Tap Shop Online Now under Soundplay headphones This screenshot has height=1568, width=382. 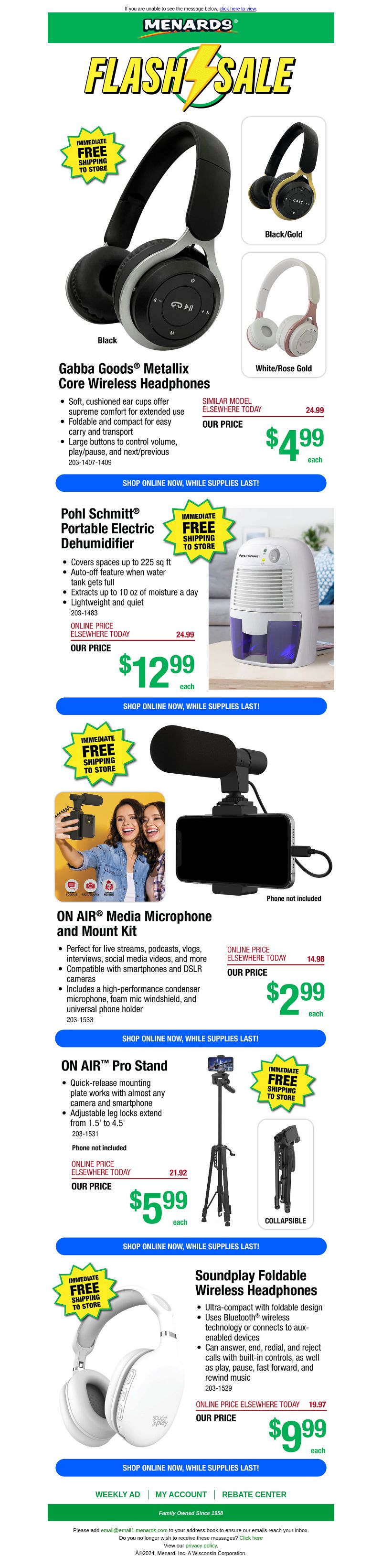click(x=191, y=1468)
